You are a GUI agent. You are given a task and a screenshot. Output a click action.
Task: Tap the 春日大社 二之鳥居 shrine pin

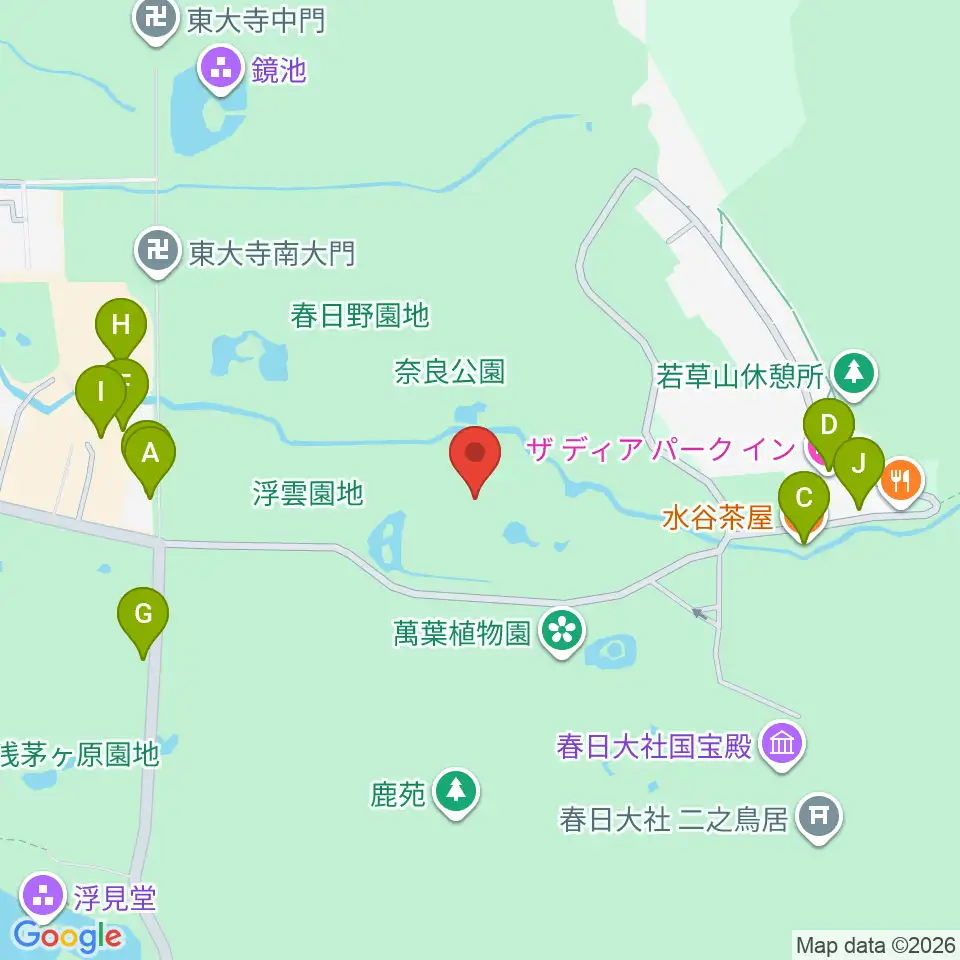pyautogui.click(x=819, y=819)
